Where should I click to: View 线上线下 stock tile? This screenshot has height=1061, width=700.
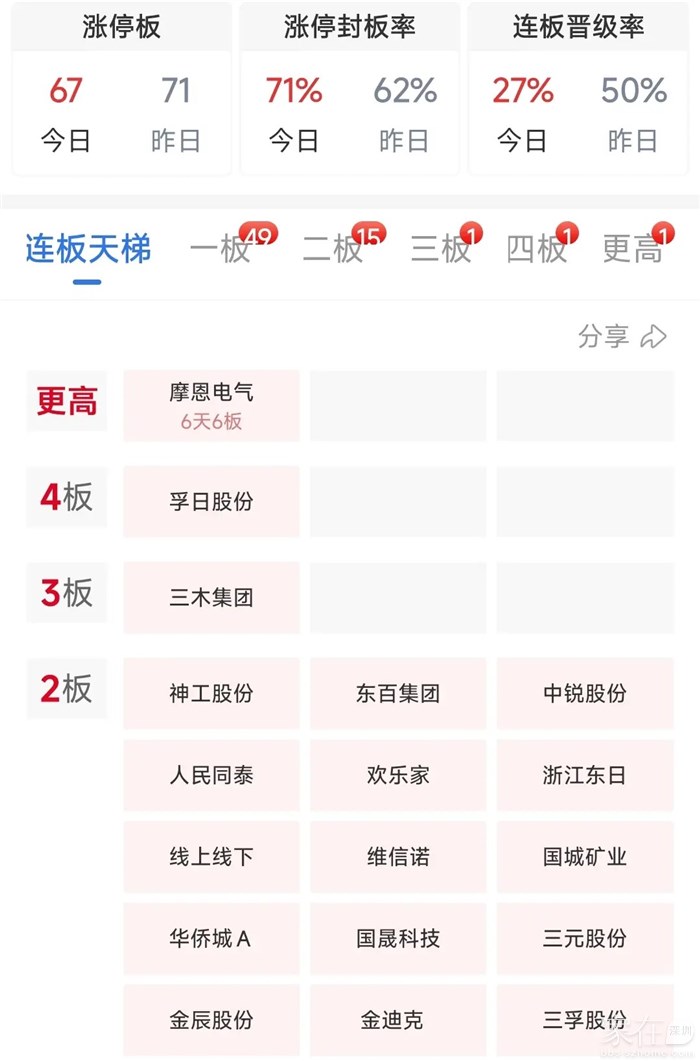click(211, 857)
